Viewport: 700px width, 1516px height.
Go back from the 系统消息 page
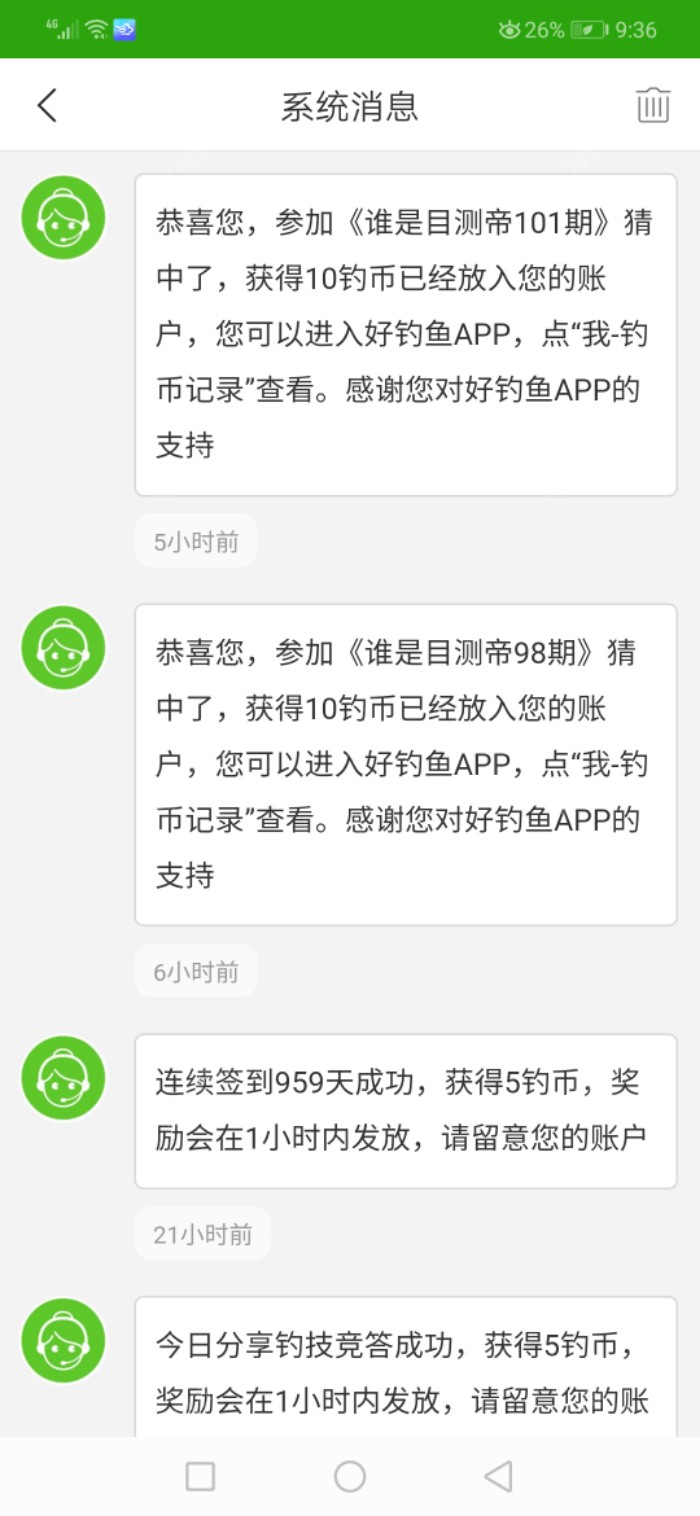tap(47, 105)
